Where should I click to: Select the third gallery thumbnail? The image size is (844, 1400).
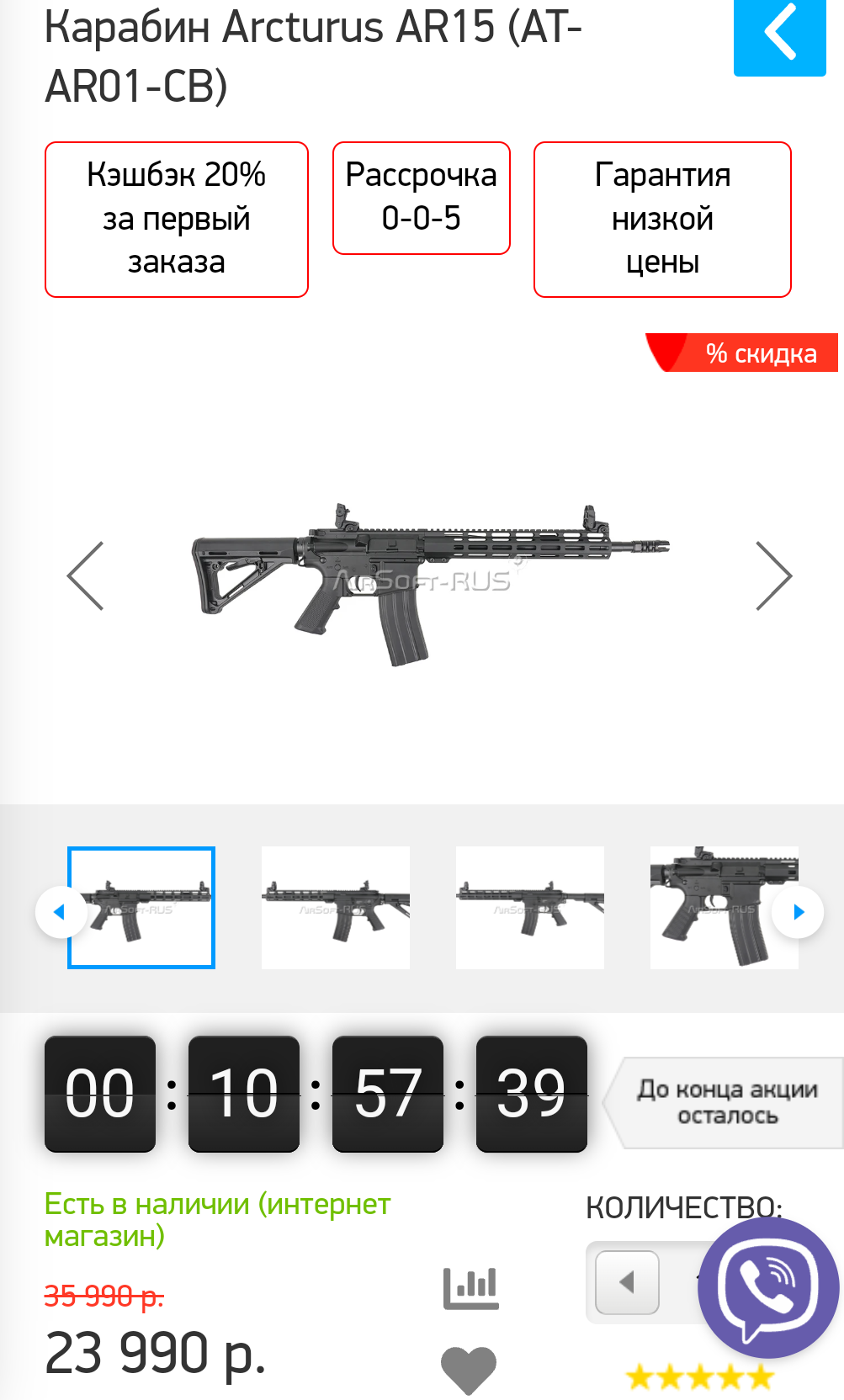coord(529,907)
